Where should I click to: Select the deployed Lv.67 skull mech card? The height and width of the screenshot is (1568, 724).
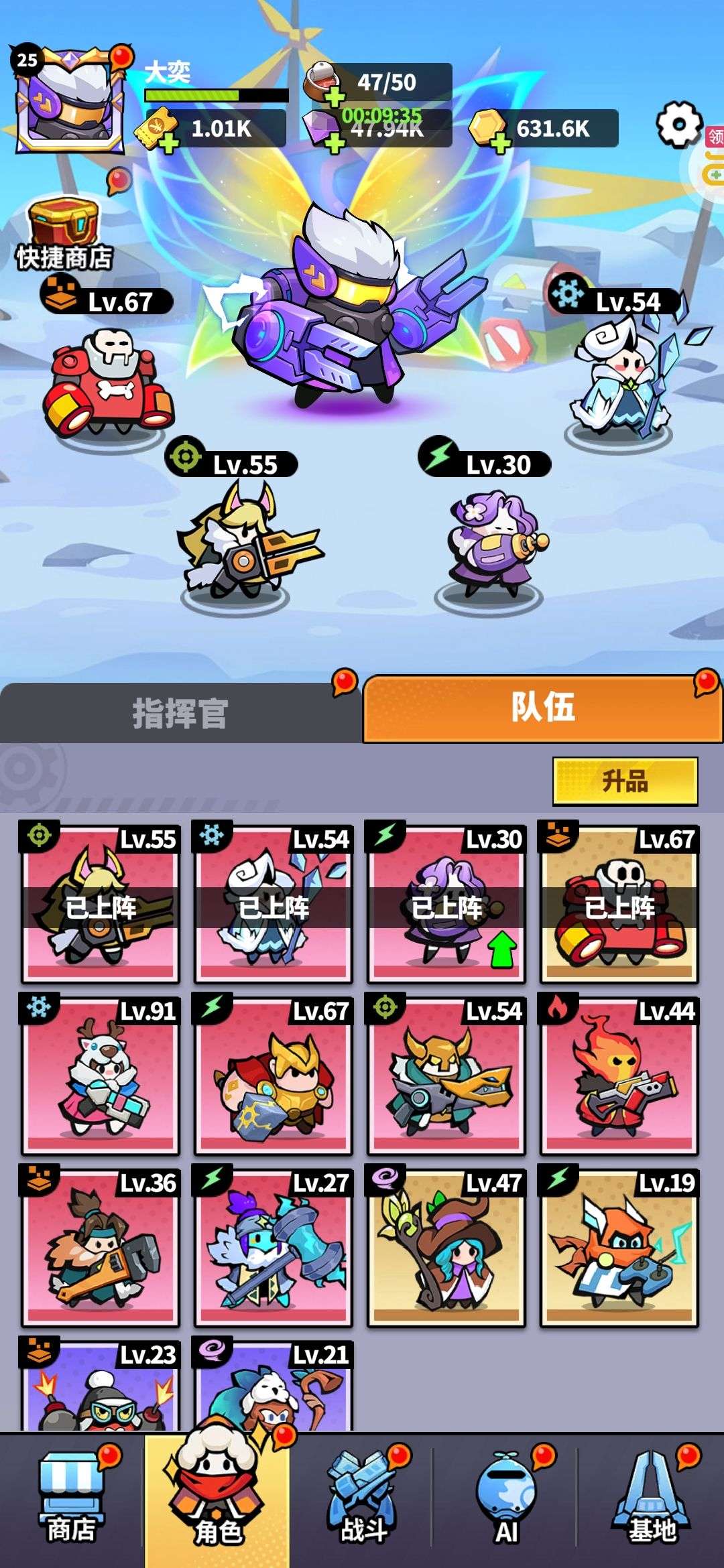point(619,903)
